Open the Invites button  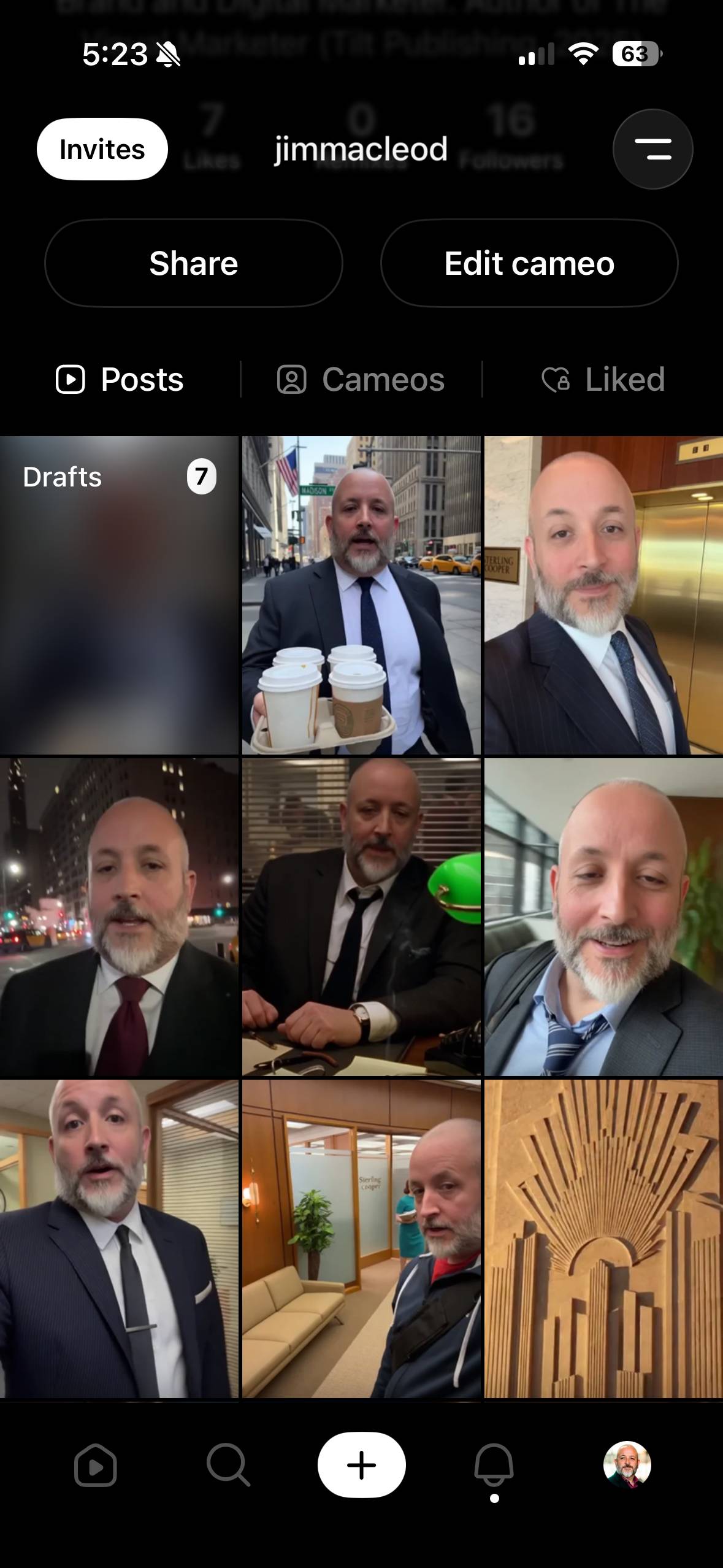(x=102, y=149)
